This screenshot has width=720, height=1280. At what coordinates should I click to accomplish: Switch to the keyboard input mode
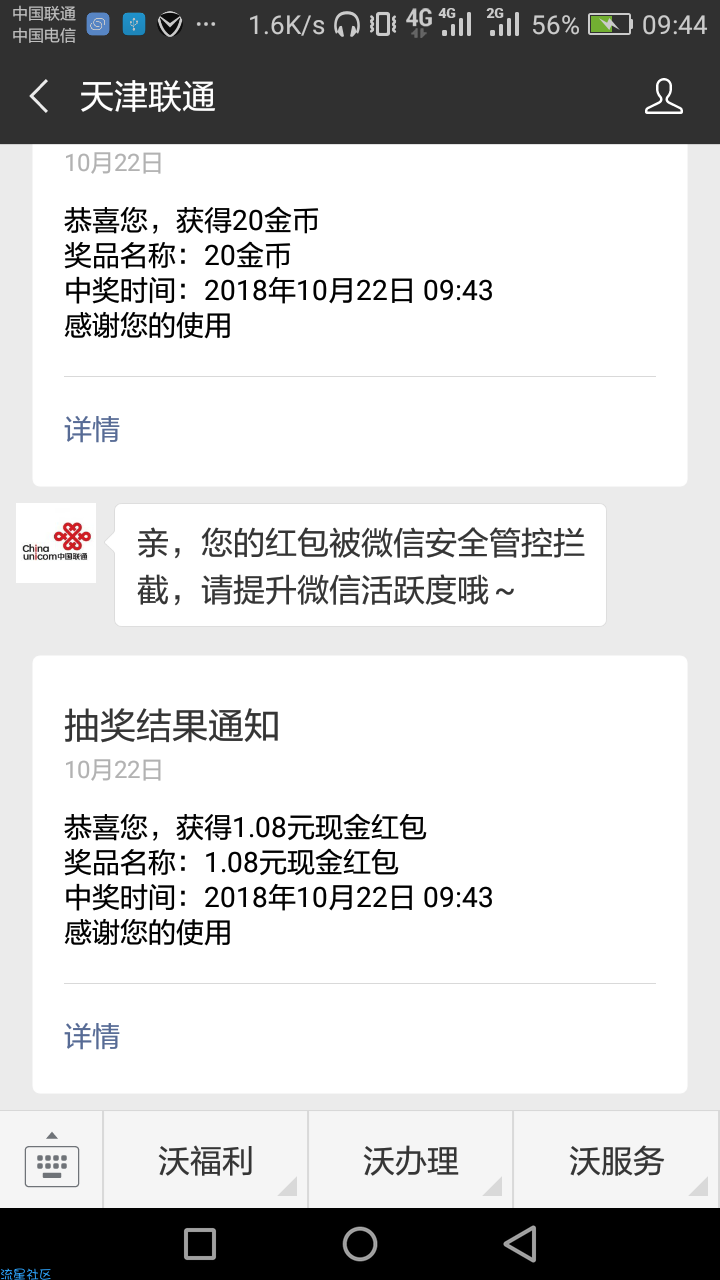(x=52, y=1160)
